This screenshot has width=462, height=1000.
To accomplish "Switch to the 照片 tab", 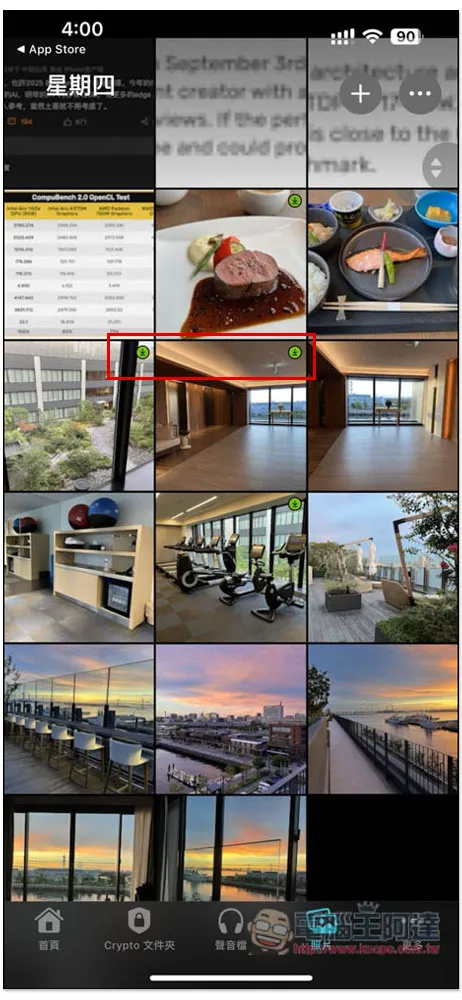I will click(x=321, y=929).
